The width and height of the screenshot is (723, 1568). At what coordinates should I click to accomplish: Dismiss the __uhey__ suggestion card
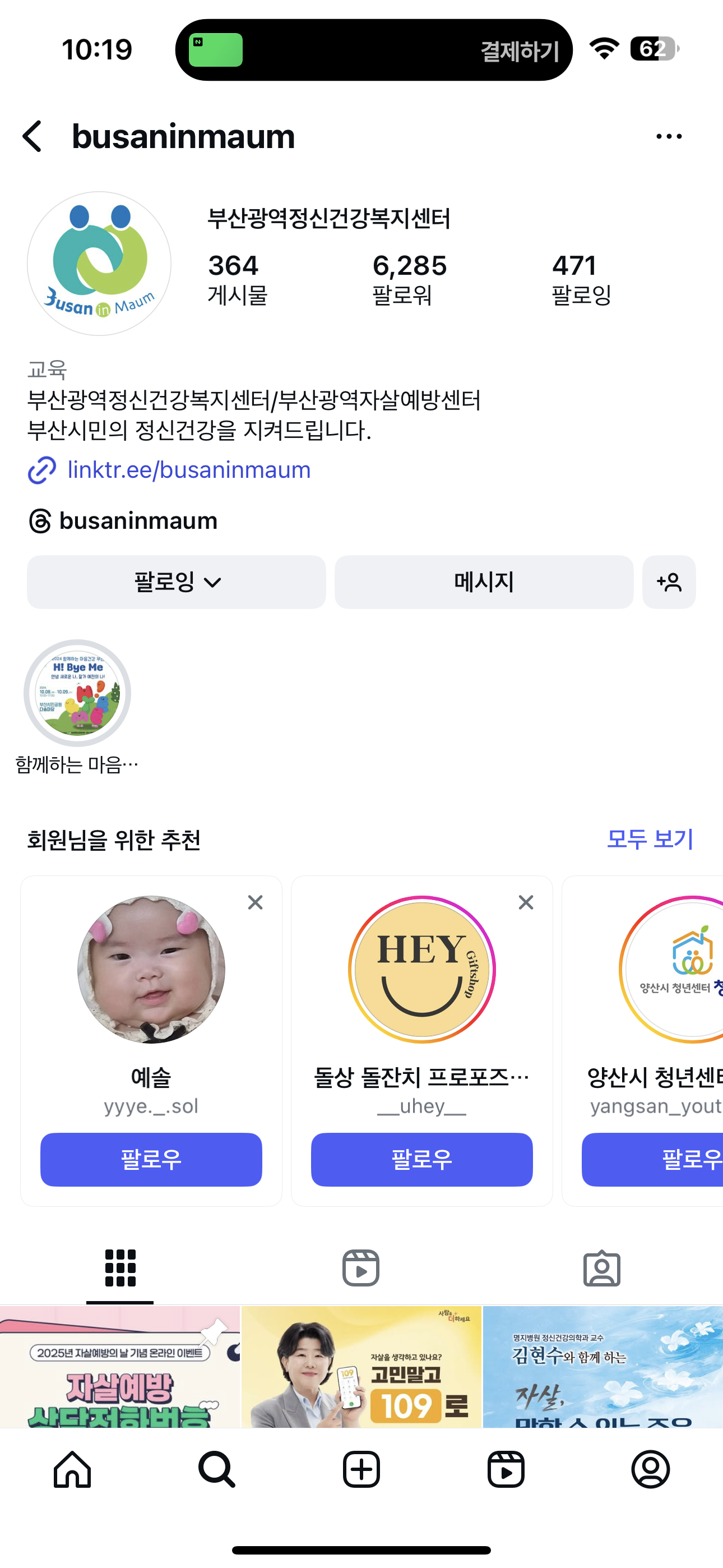[526, 902]
